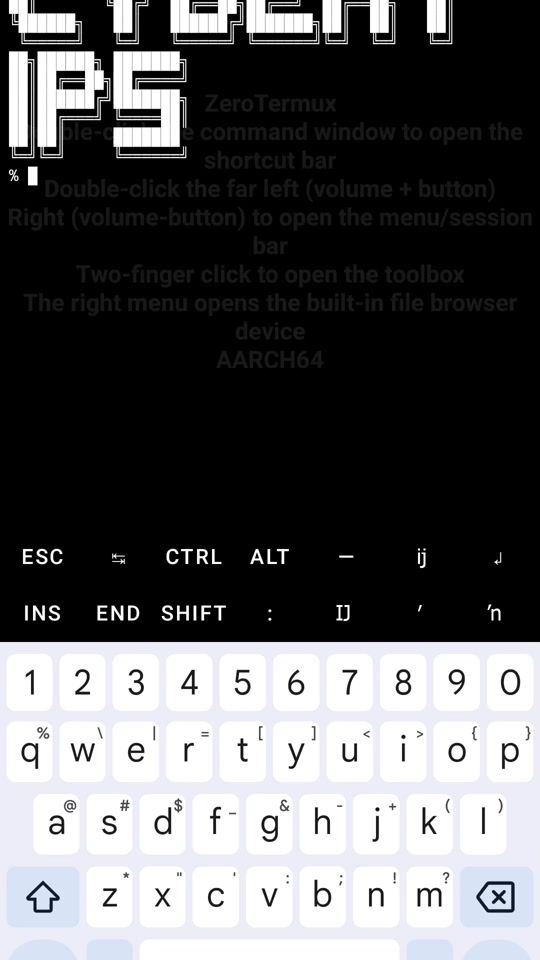Tap the letter q key
The image size is (540, 960).
tap(29, 752)
